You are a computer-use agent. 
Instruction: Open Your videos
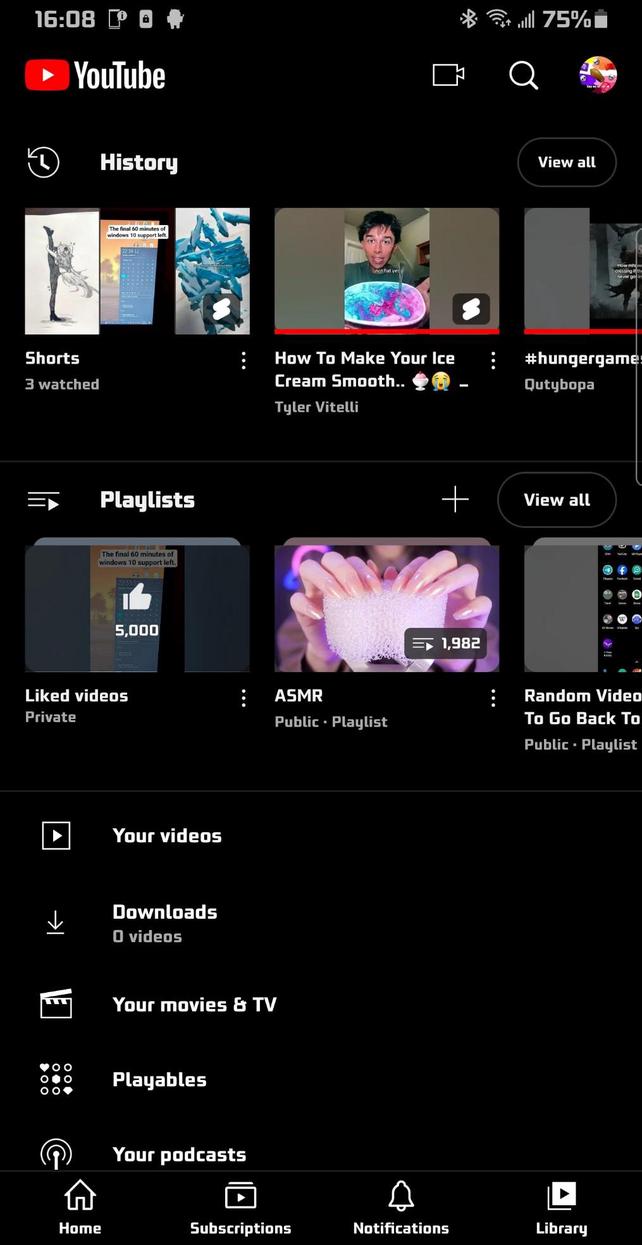pos(167,835)
